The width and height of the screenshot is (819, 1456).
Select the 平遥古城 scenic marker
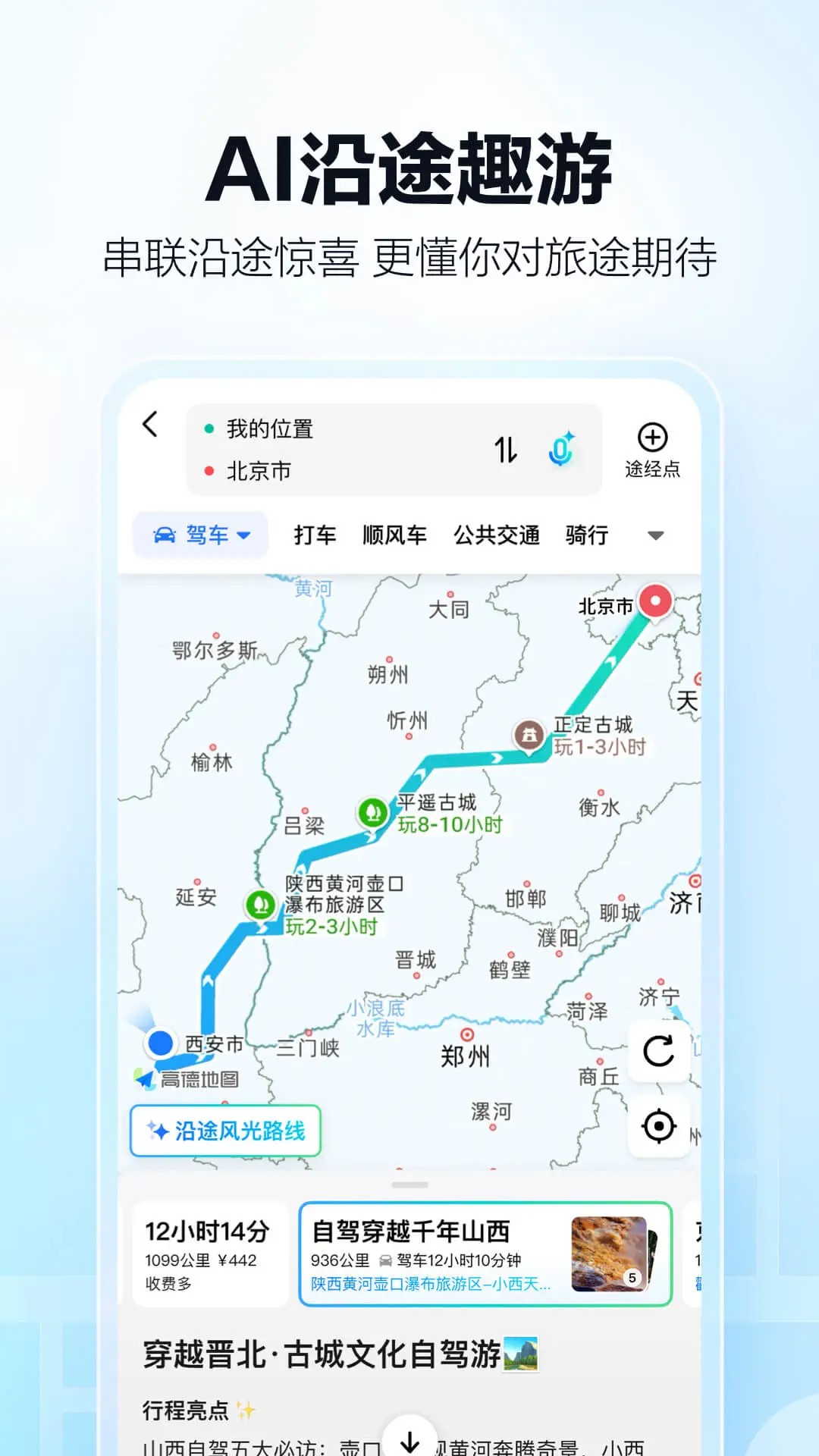pyautogui.click(x=372, y=812)
